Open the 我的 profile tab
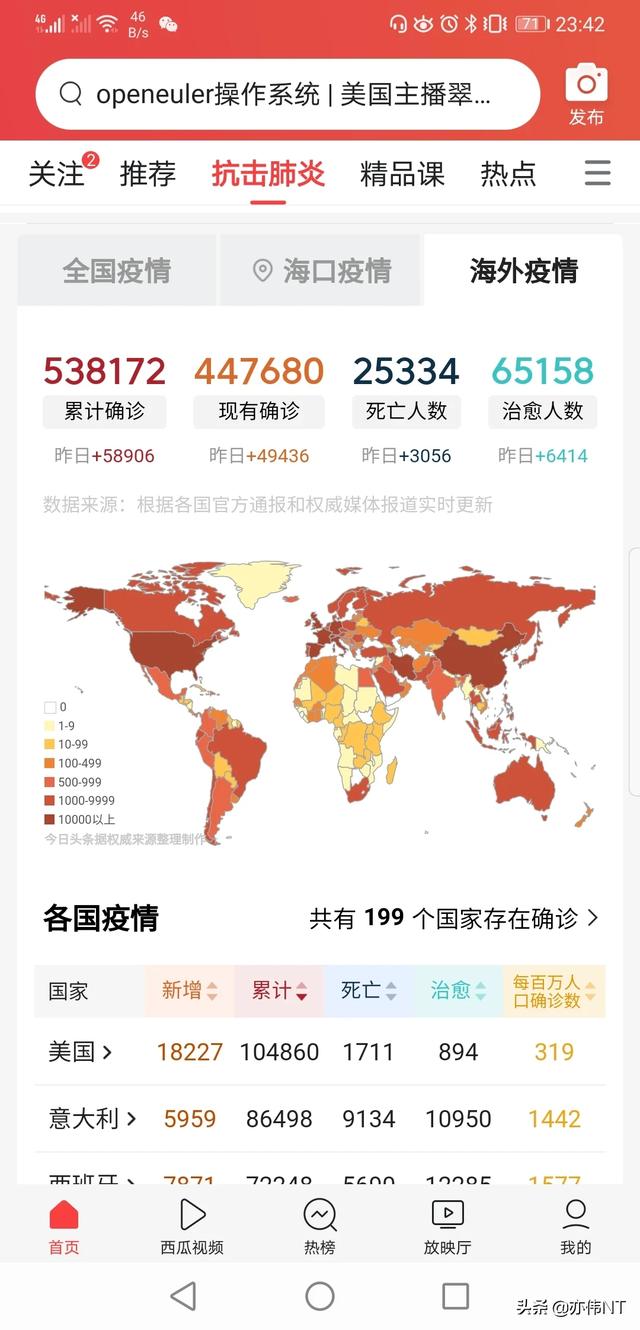640x1330 pixels. (576, 1227)
